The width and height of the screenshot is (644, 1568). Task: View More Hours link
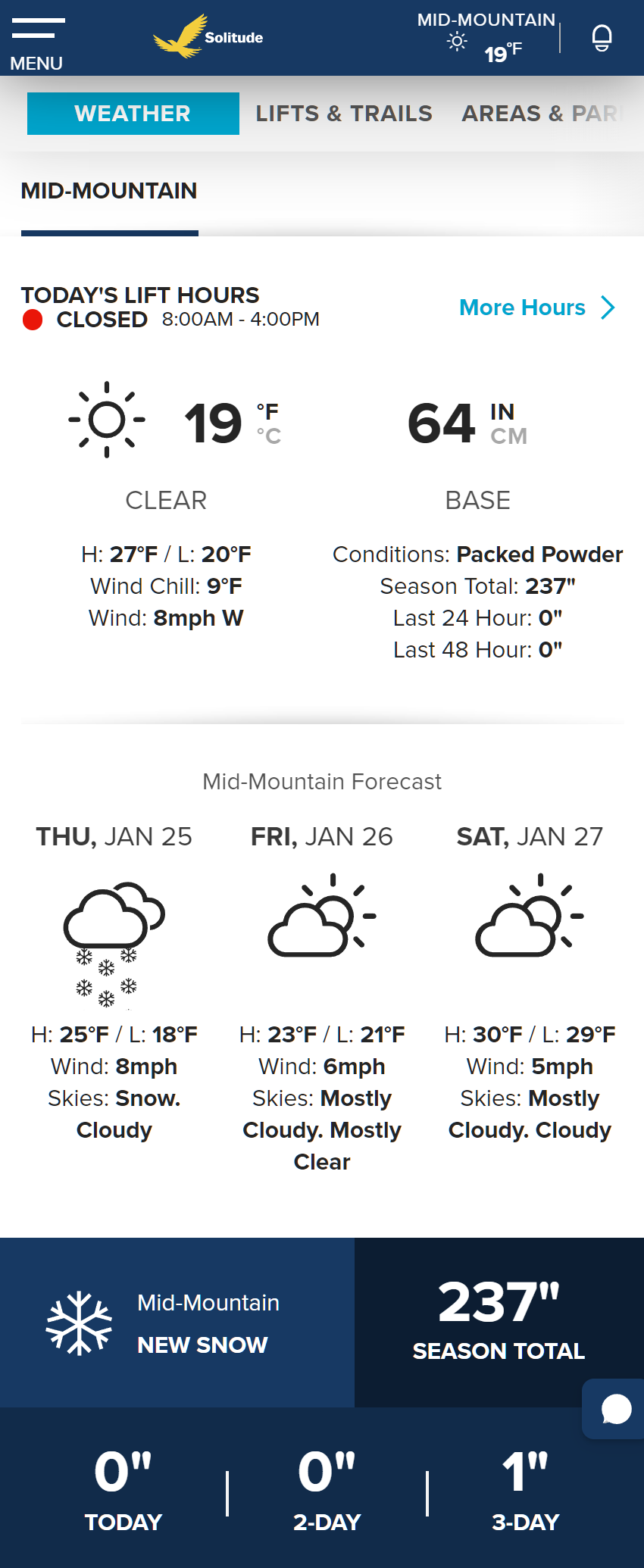pyautogui.click(x=536, y=308)
